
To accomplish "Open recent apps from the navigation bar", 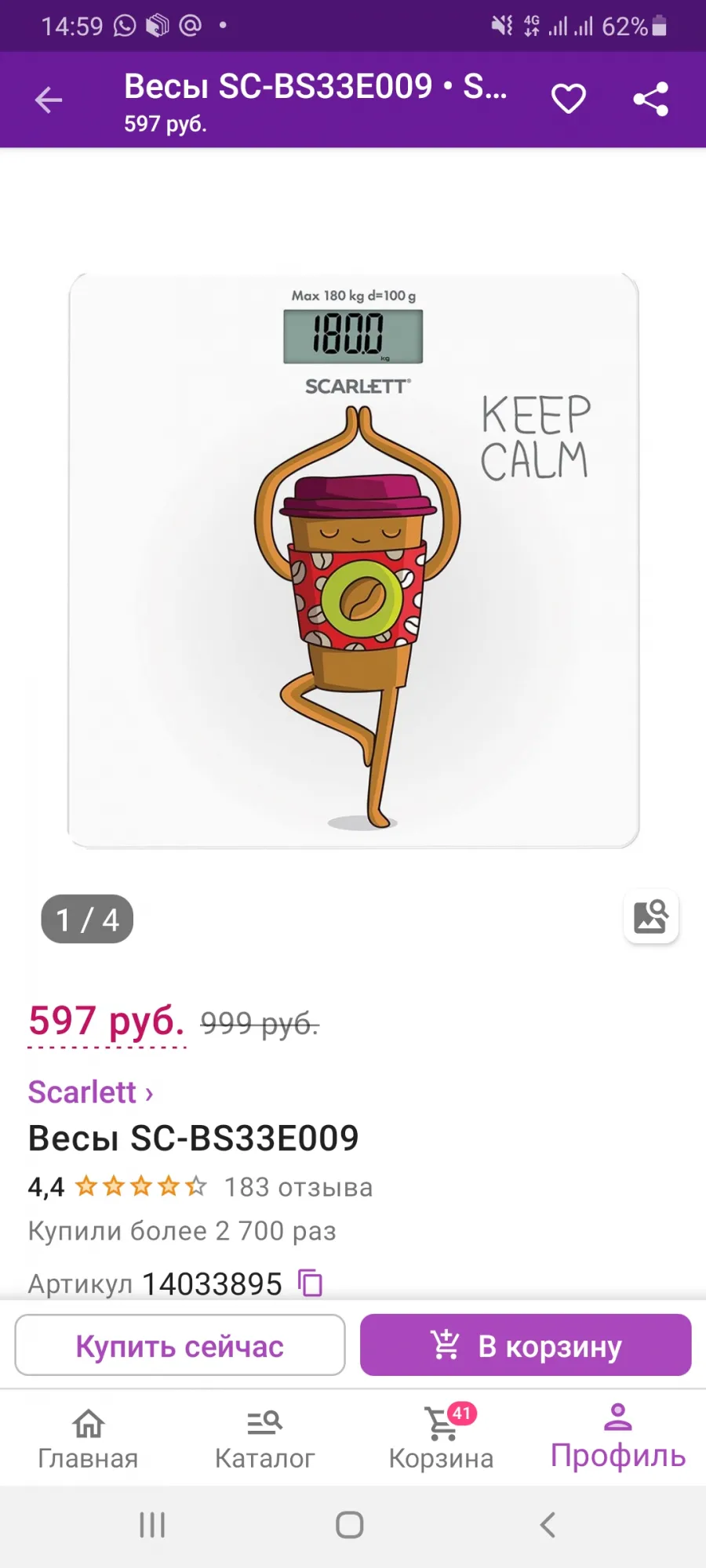I will coord(152,1525).
